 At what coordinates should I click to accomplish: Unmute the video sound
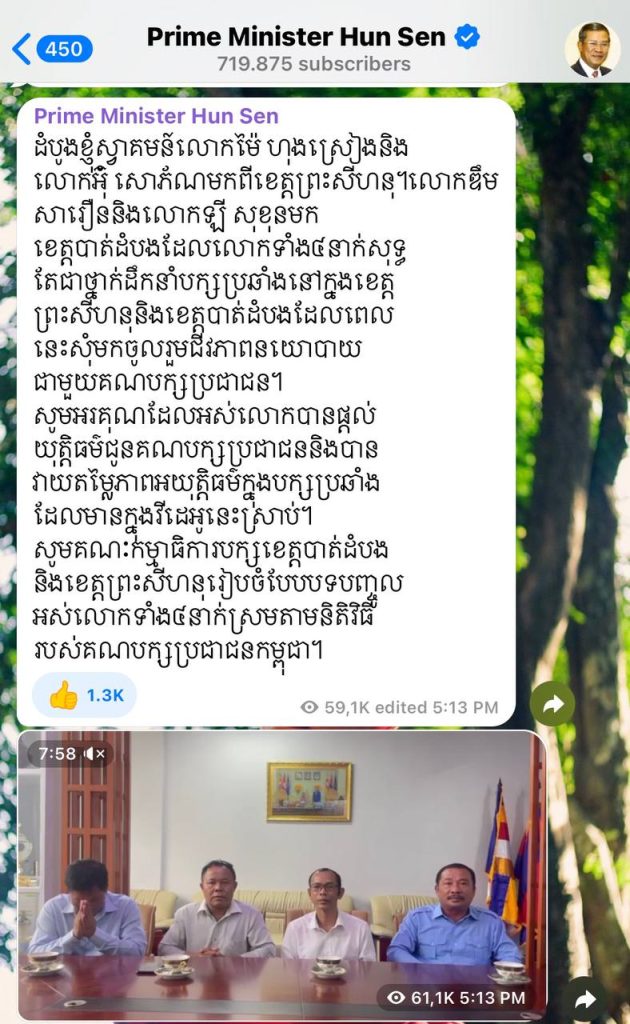tap(98, 753)
